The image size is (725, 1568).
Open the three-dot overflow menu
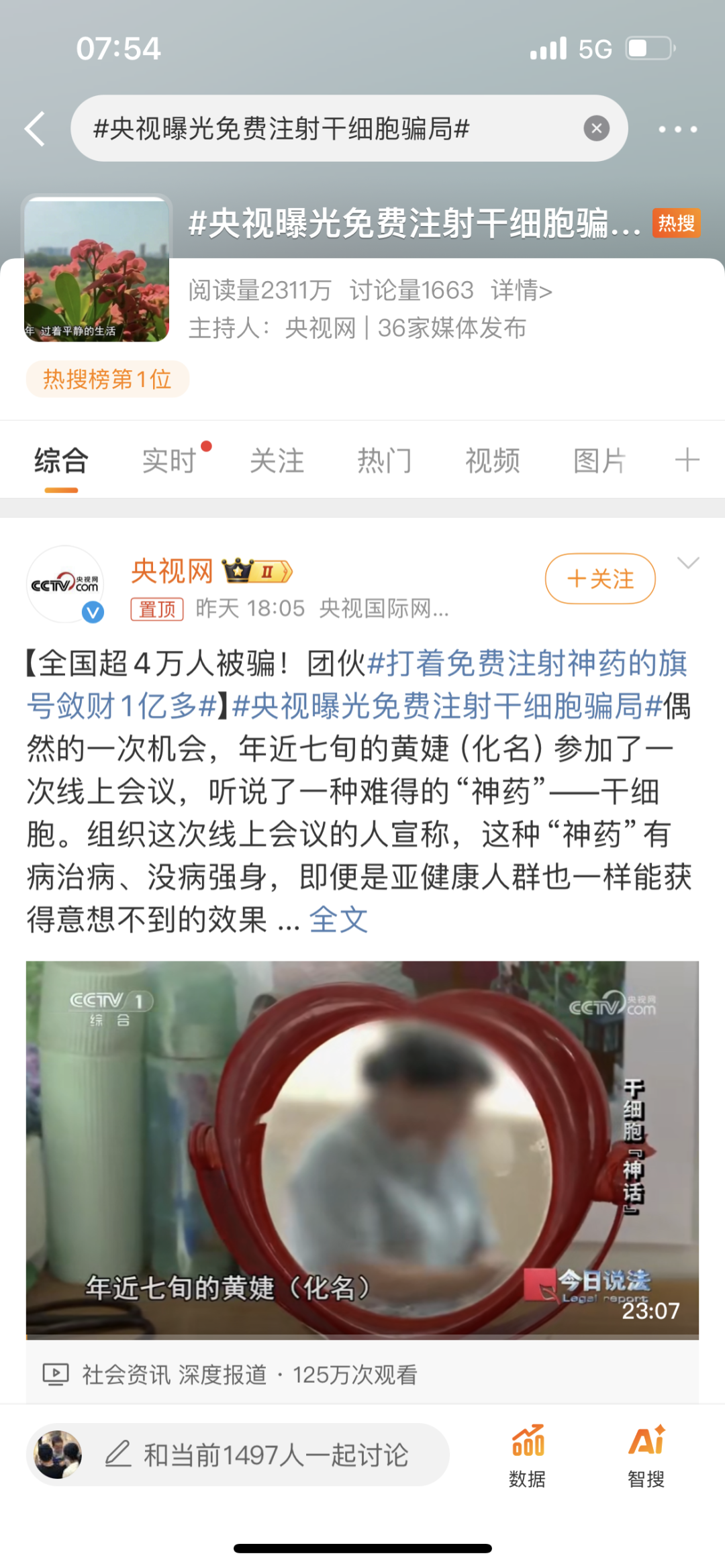pos(677,129)
